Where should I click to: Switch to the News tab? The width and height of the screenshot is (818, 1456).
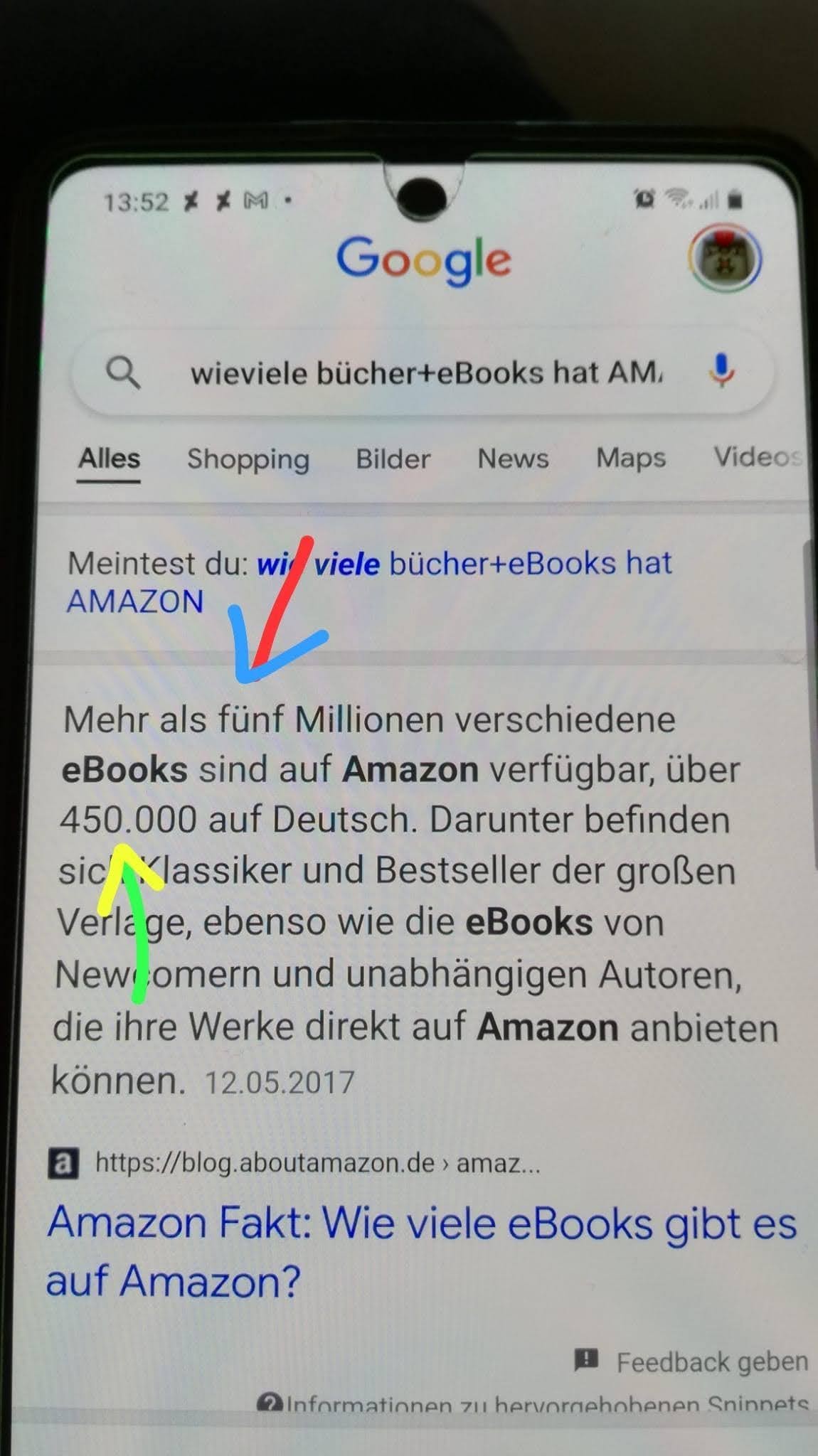pyautogui.click(x=513, y=459)
